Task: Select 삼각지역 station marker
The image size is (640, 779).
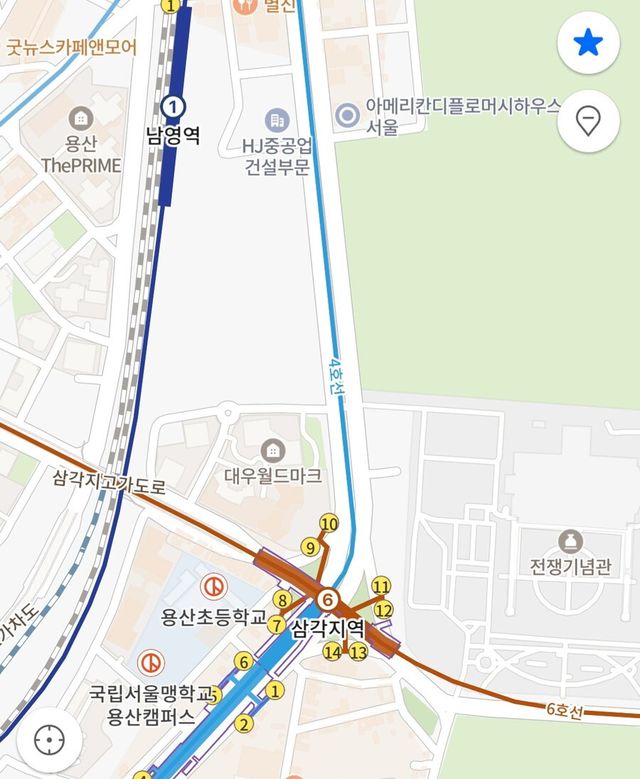Action: coord(327,600)
